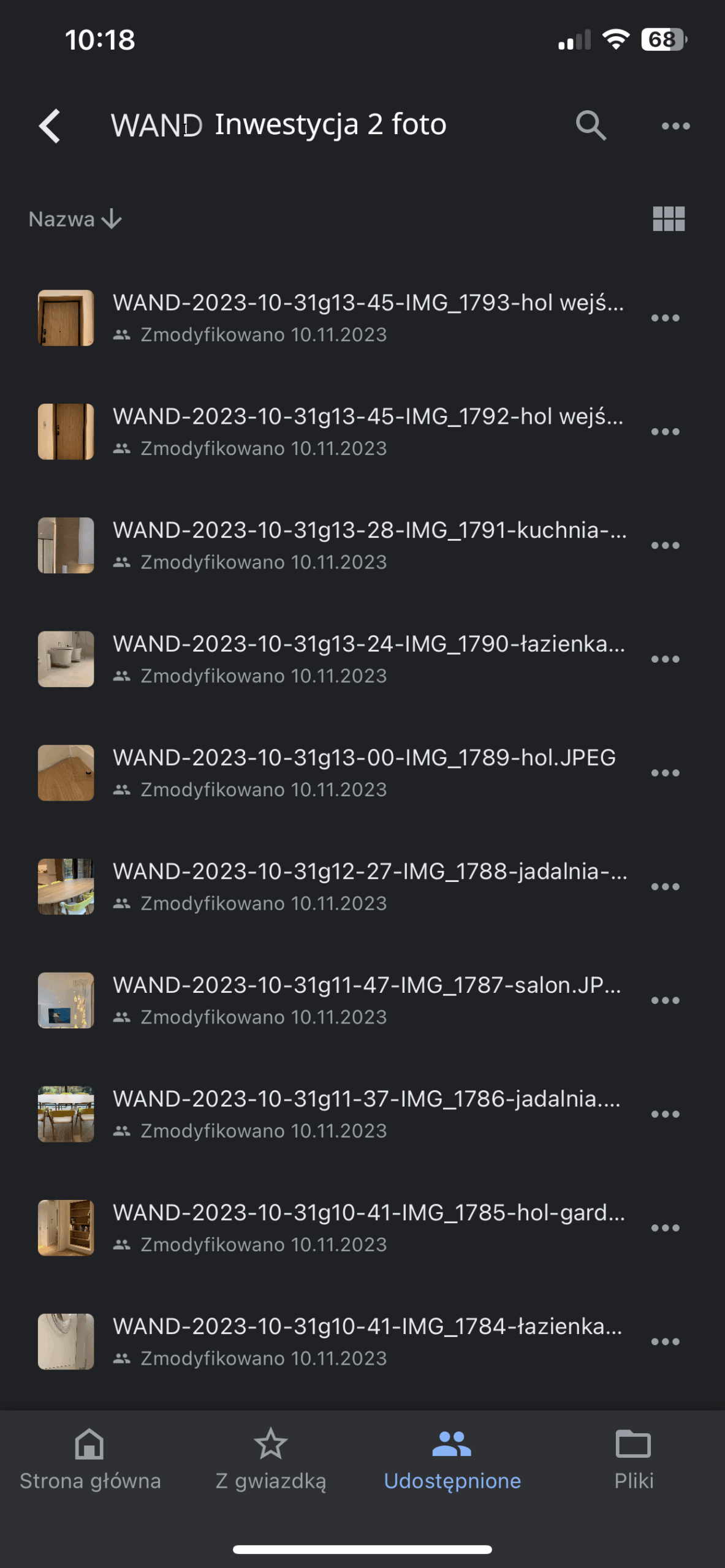Open the IMG_1787 salon photo

coord(368,1000)
